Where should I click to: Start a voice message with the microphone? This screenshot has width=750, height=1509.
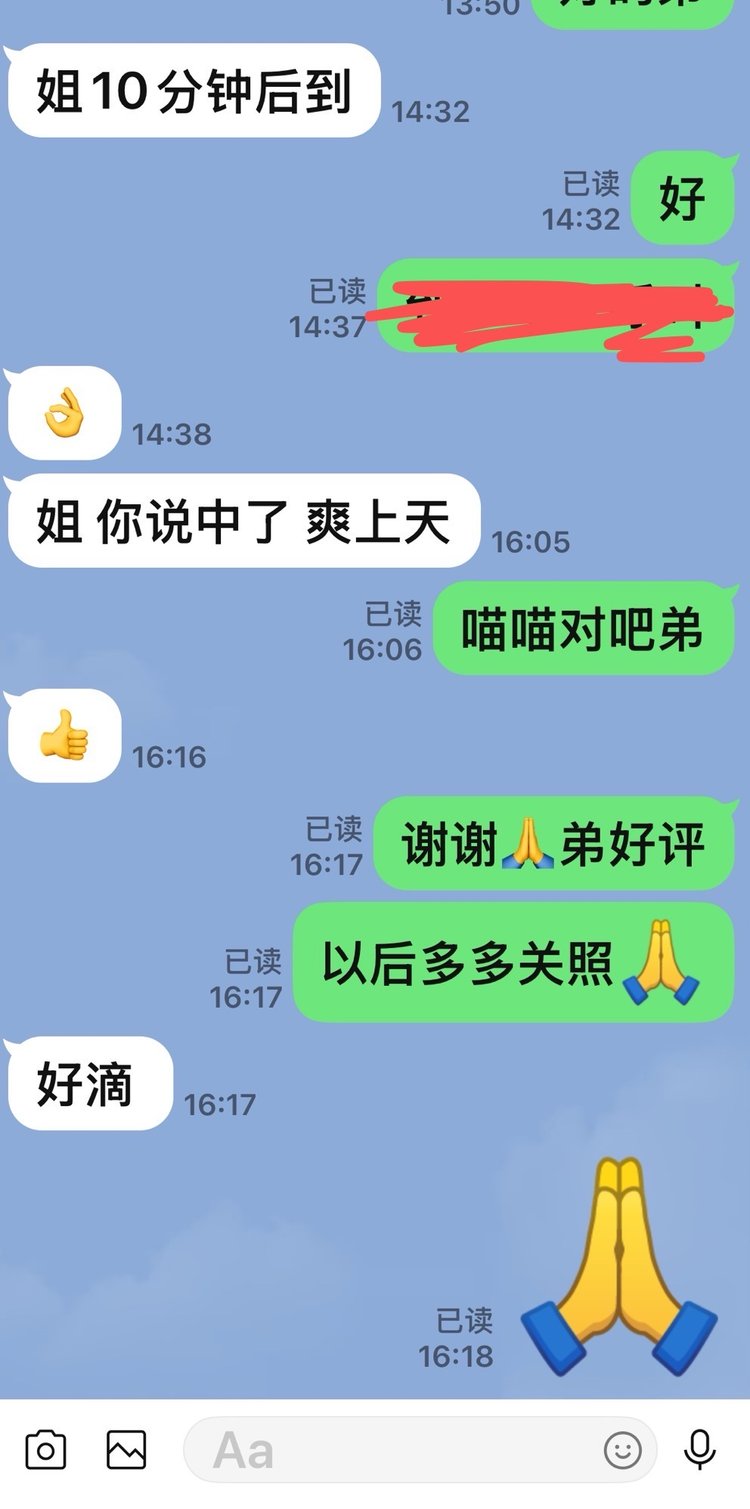pos(700,1449)
